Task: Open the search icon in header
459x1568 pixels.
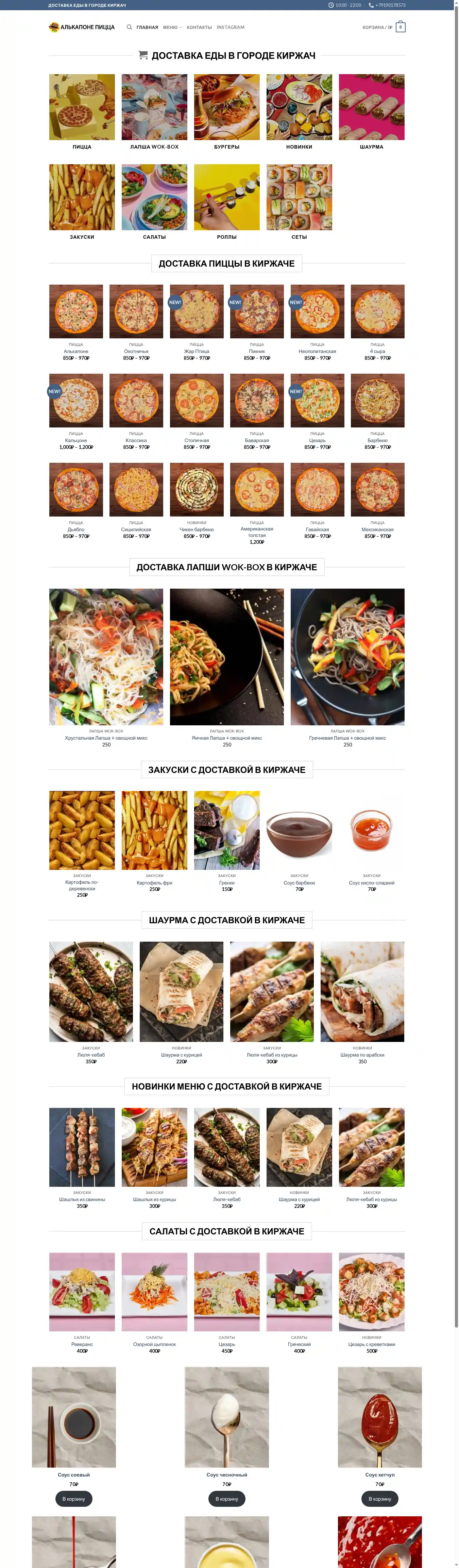Action: point(129,28)
